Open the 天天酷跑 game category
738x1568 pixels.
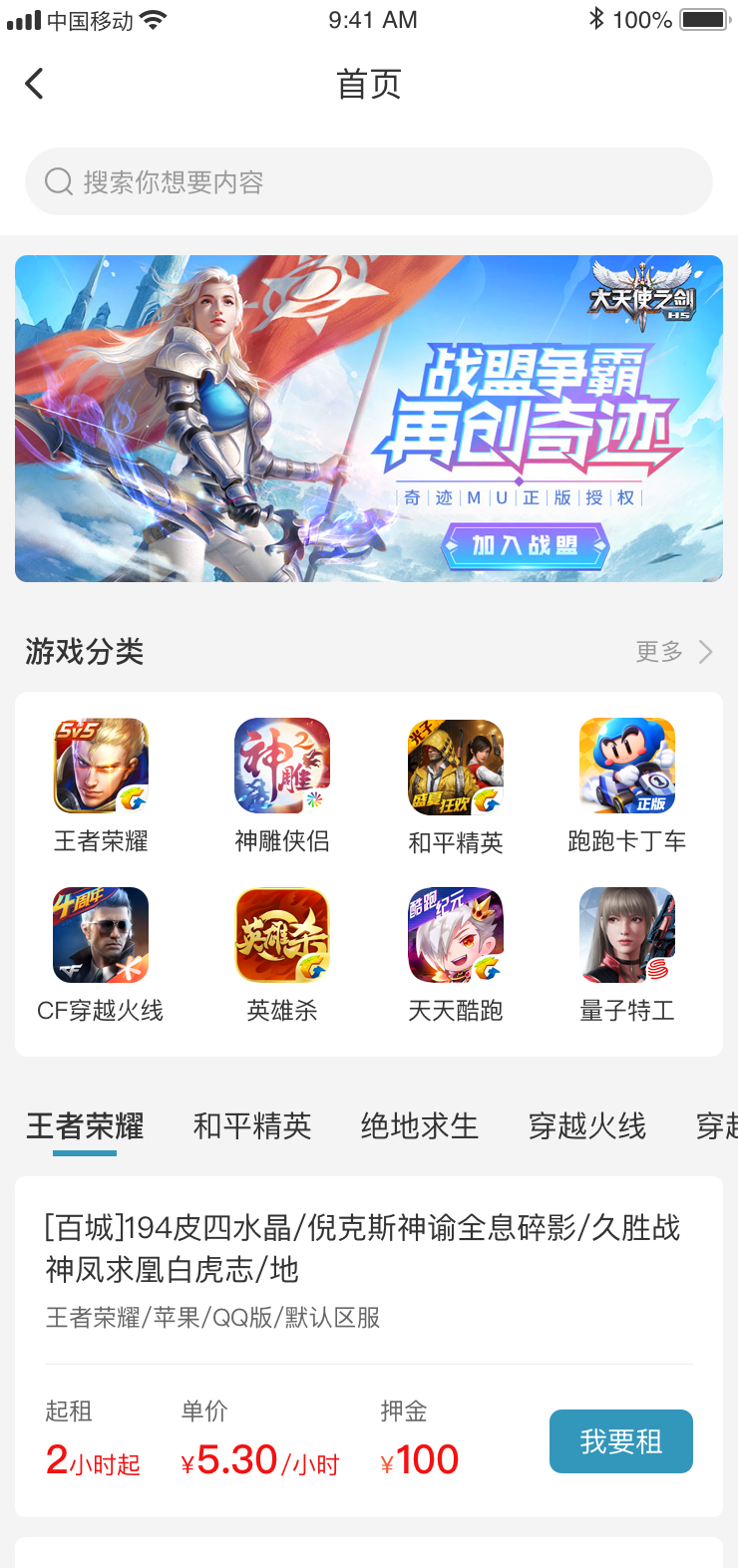(x=456, y=936)
